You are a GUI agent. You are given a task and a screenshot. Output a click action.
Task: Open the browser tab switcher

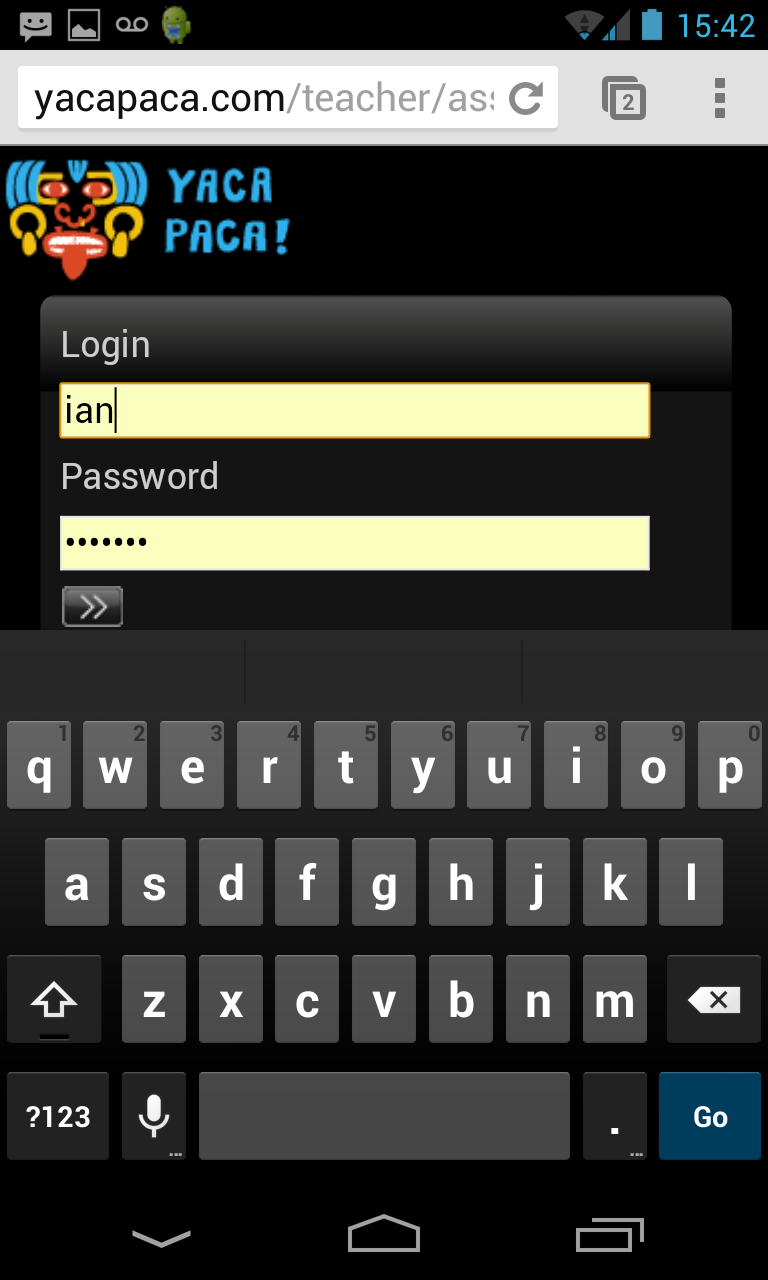(624, 98)
